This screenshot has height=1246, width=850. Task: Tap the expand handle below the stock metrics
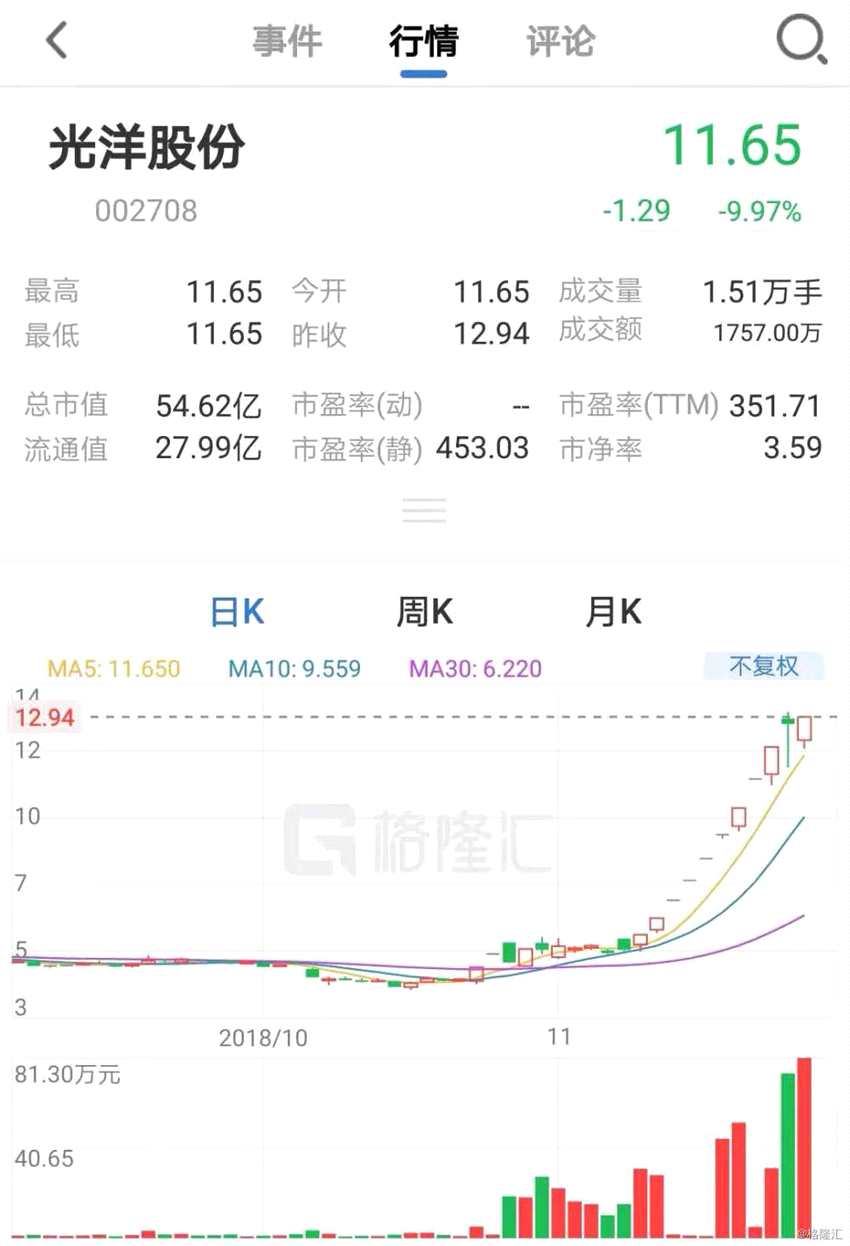coord(424,510)
